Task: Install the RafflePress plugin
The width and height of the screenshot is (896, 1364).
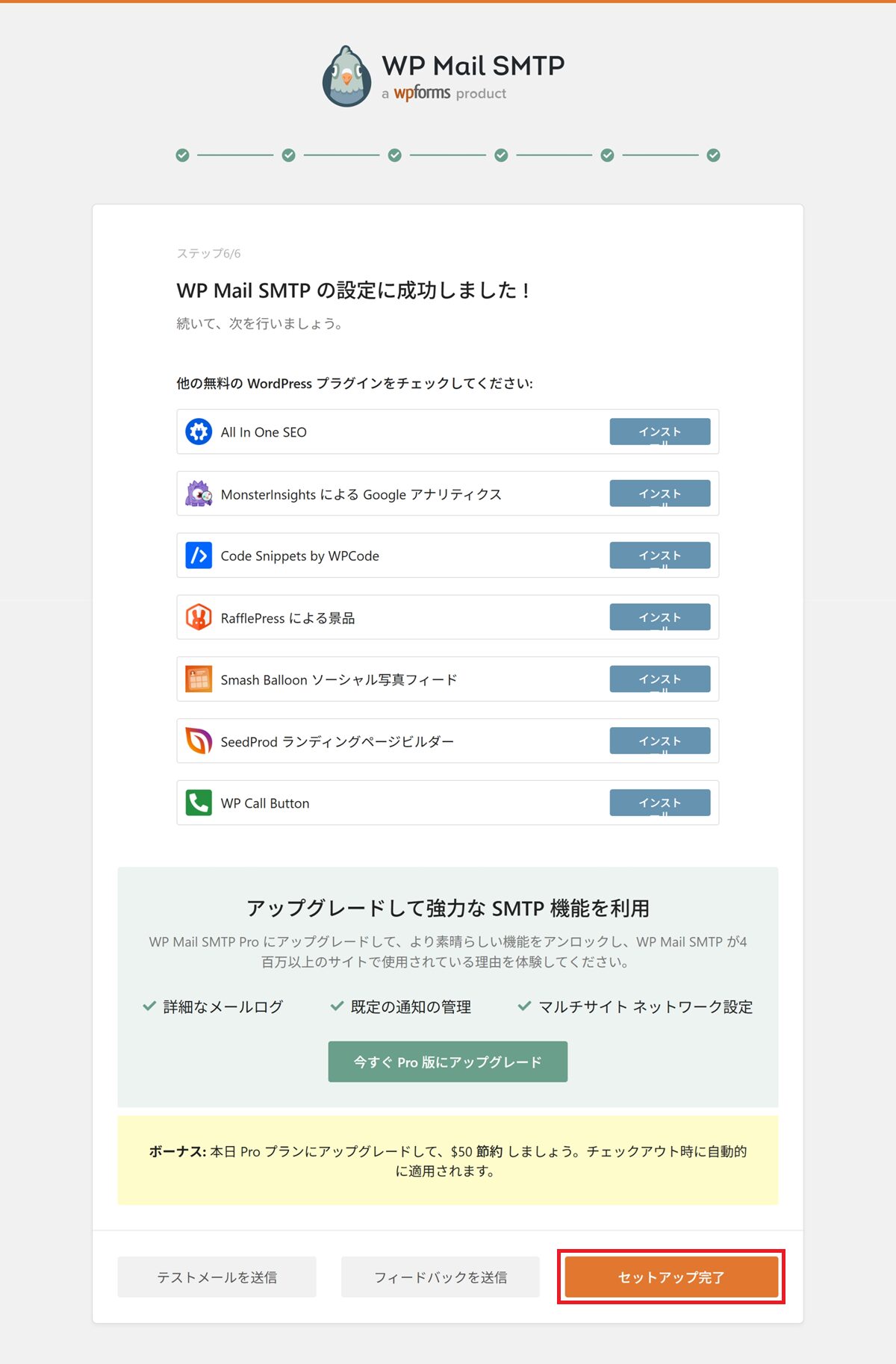Action: [659, 617]
